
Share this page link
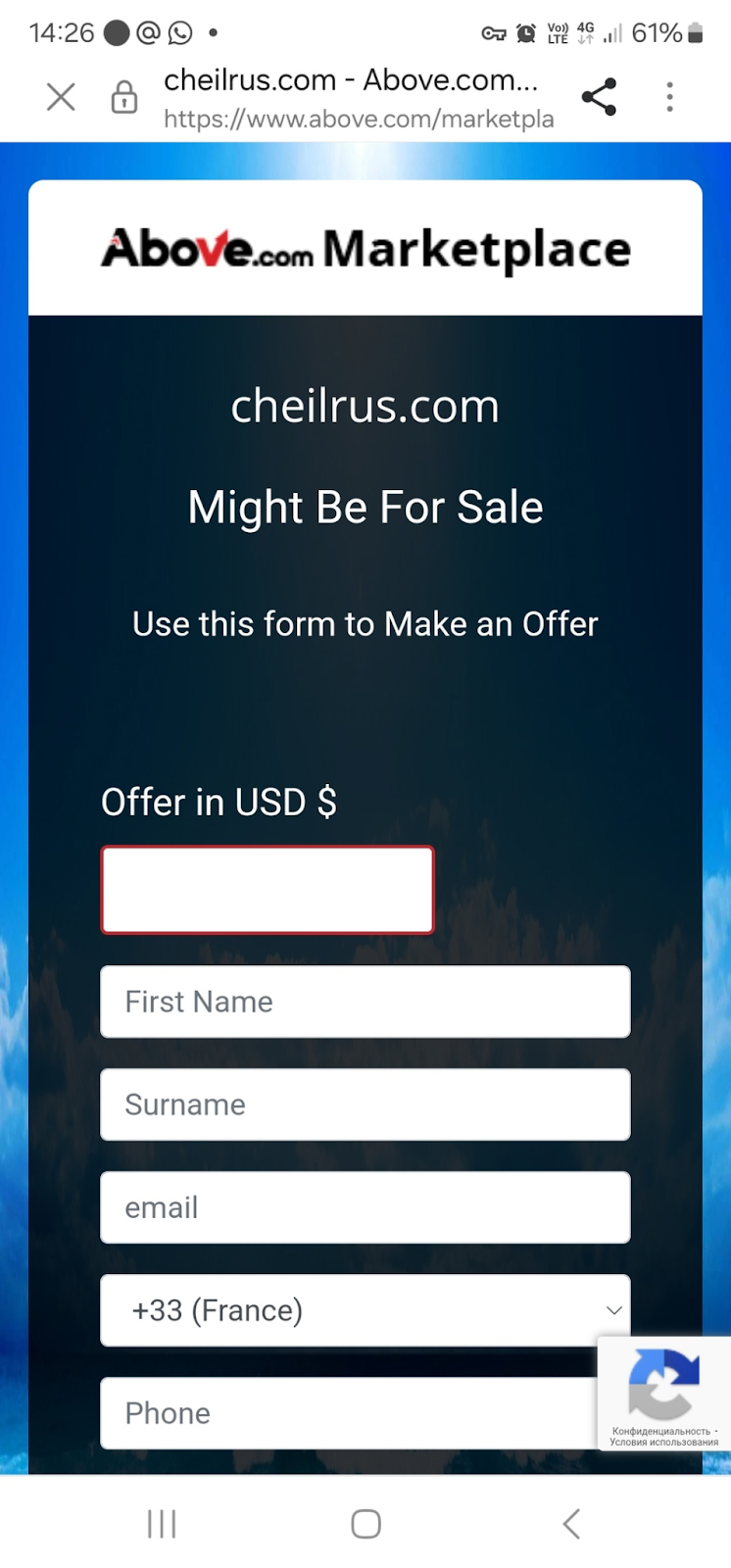click(599, 97)
